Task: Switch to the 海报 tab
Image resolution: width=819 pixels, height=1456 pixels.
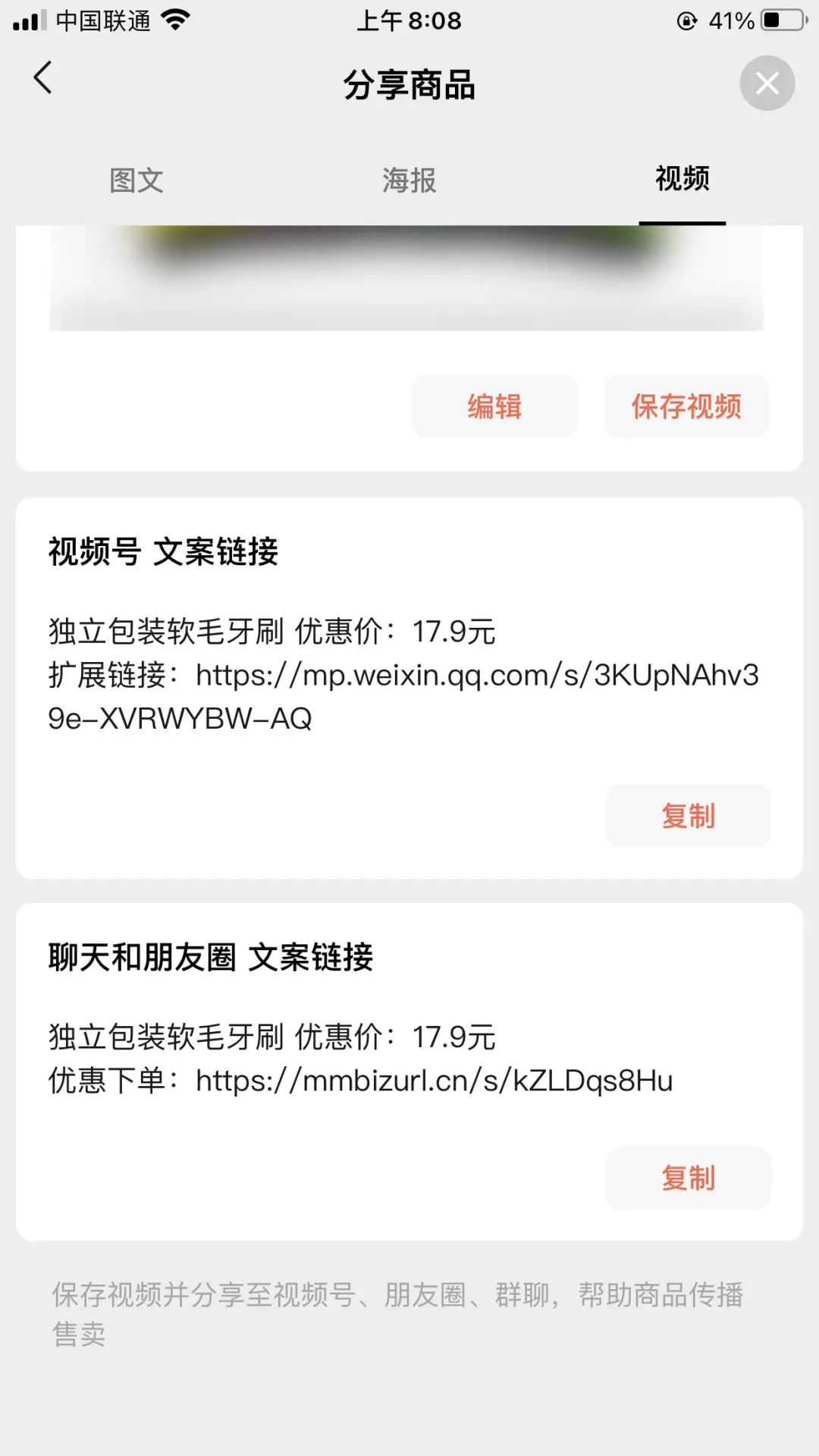Action: coord(409,180)
